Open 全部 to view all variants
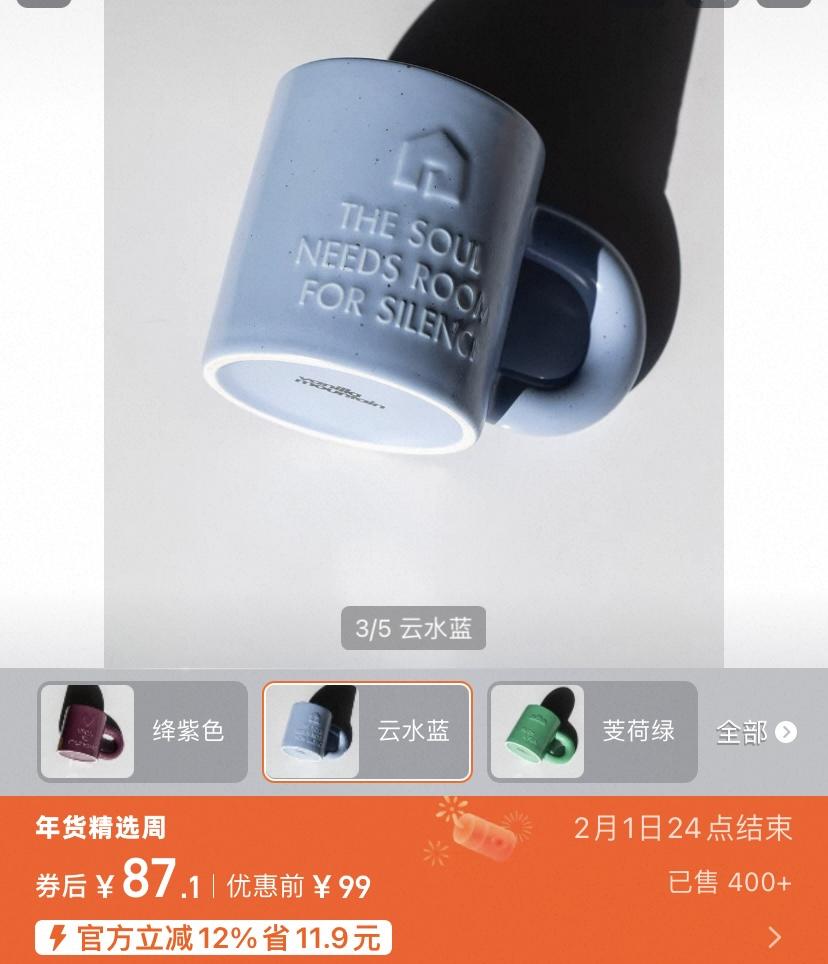 coord(756,732)
